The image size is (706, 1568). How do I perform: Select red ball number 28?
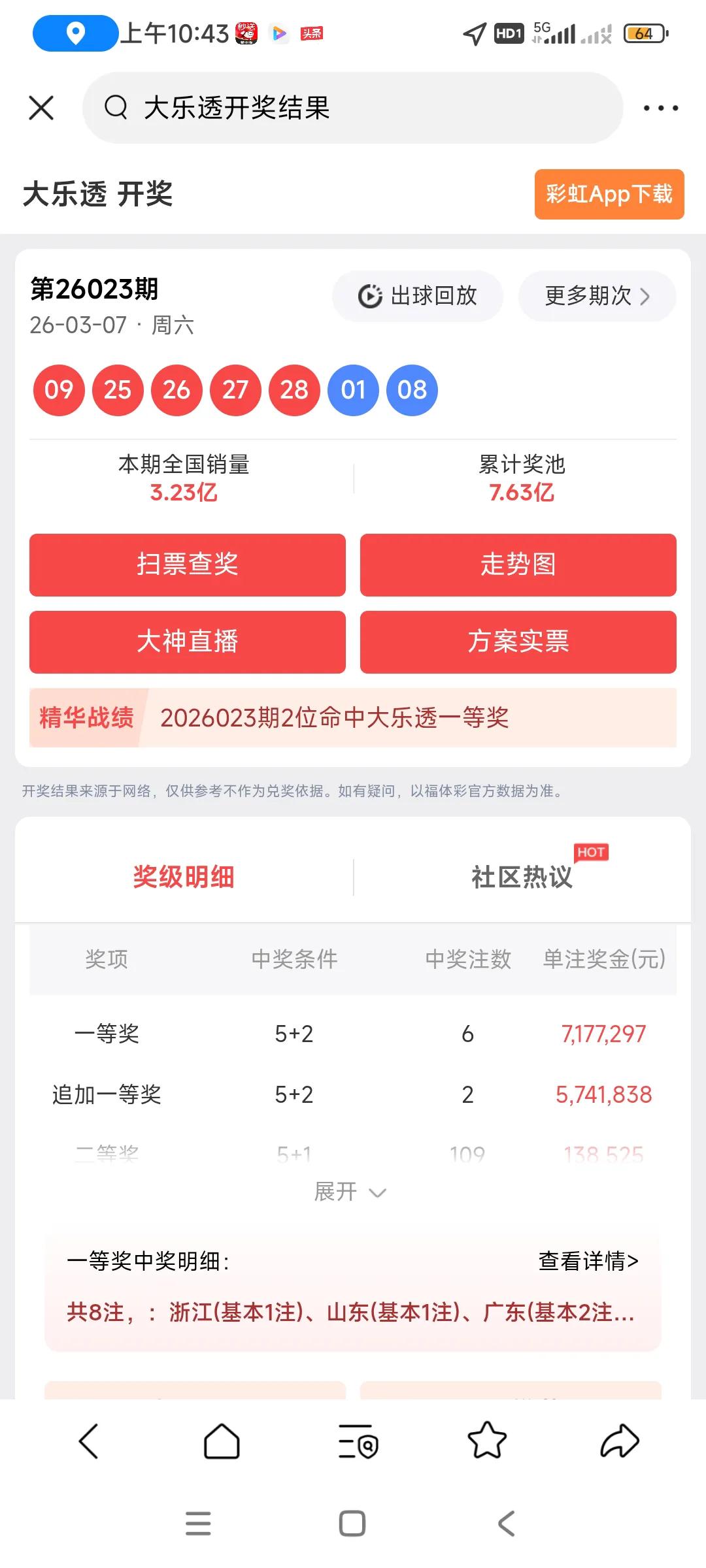[x=294, y=389]
